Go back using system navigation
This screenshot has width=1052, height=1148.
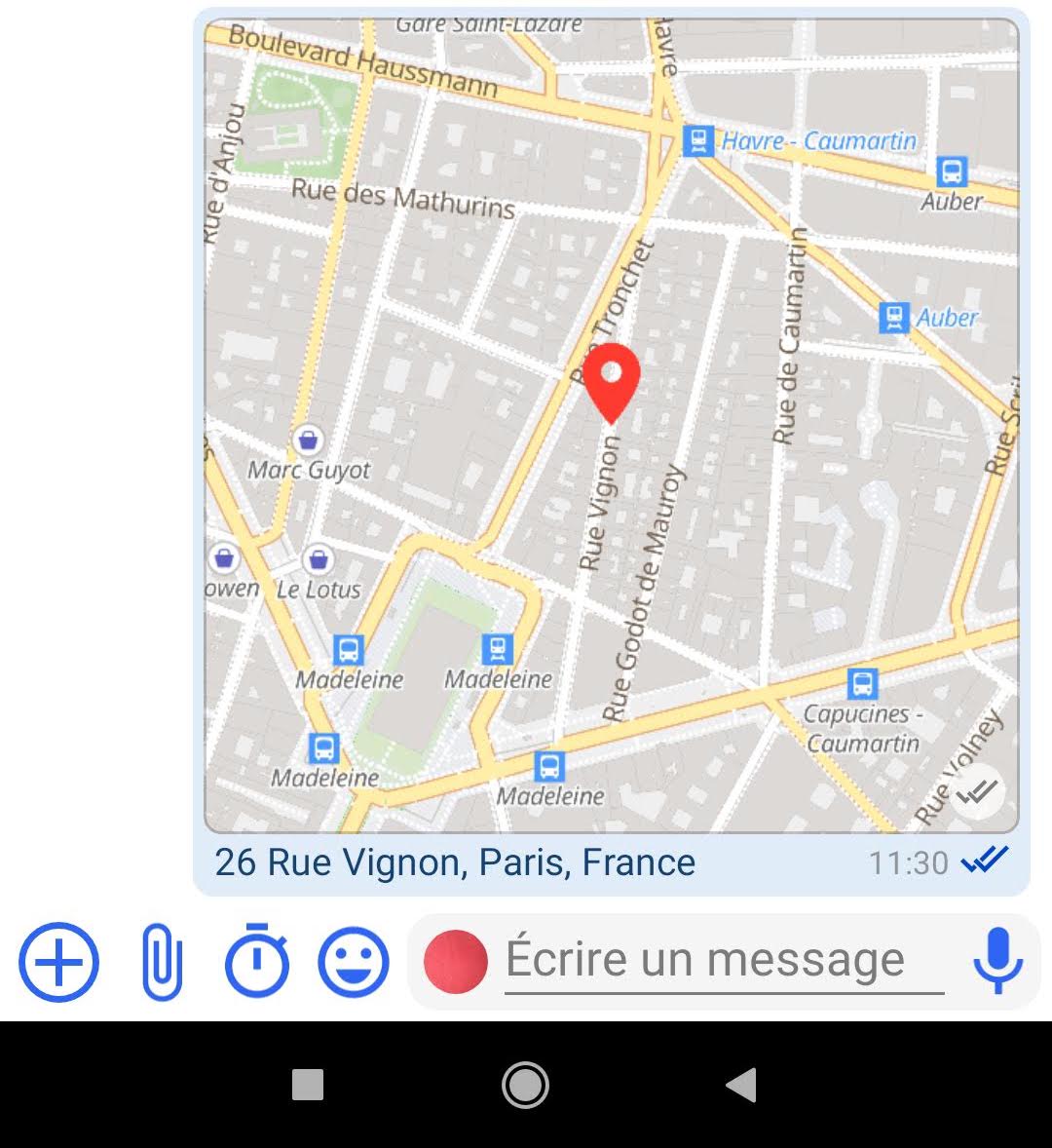tap(741, 1085)
